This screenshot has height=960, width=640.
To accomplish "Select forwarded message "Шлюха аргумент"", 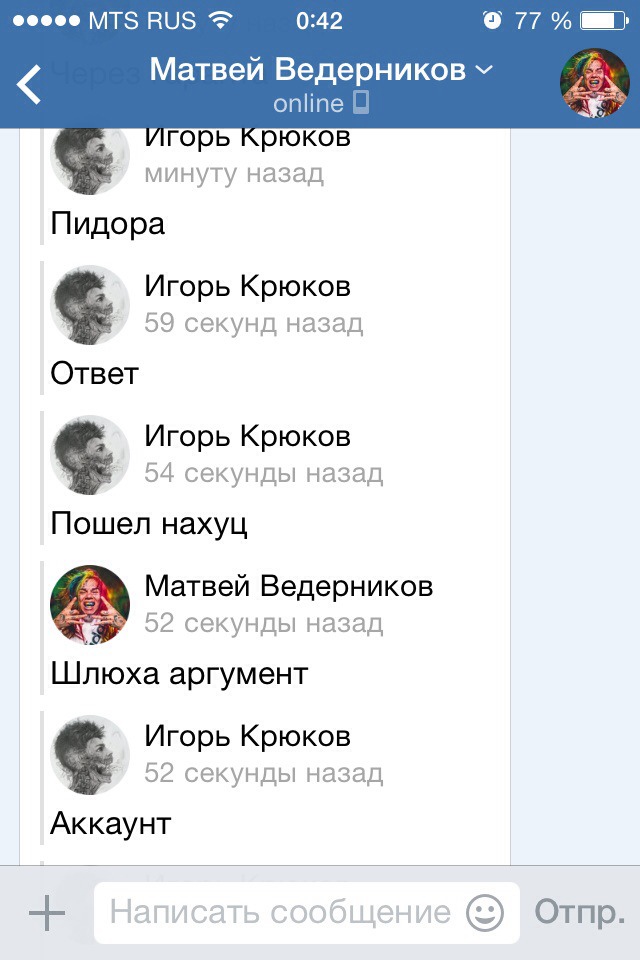I will click(x=180, y=674).
